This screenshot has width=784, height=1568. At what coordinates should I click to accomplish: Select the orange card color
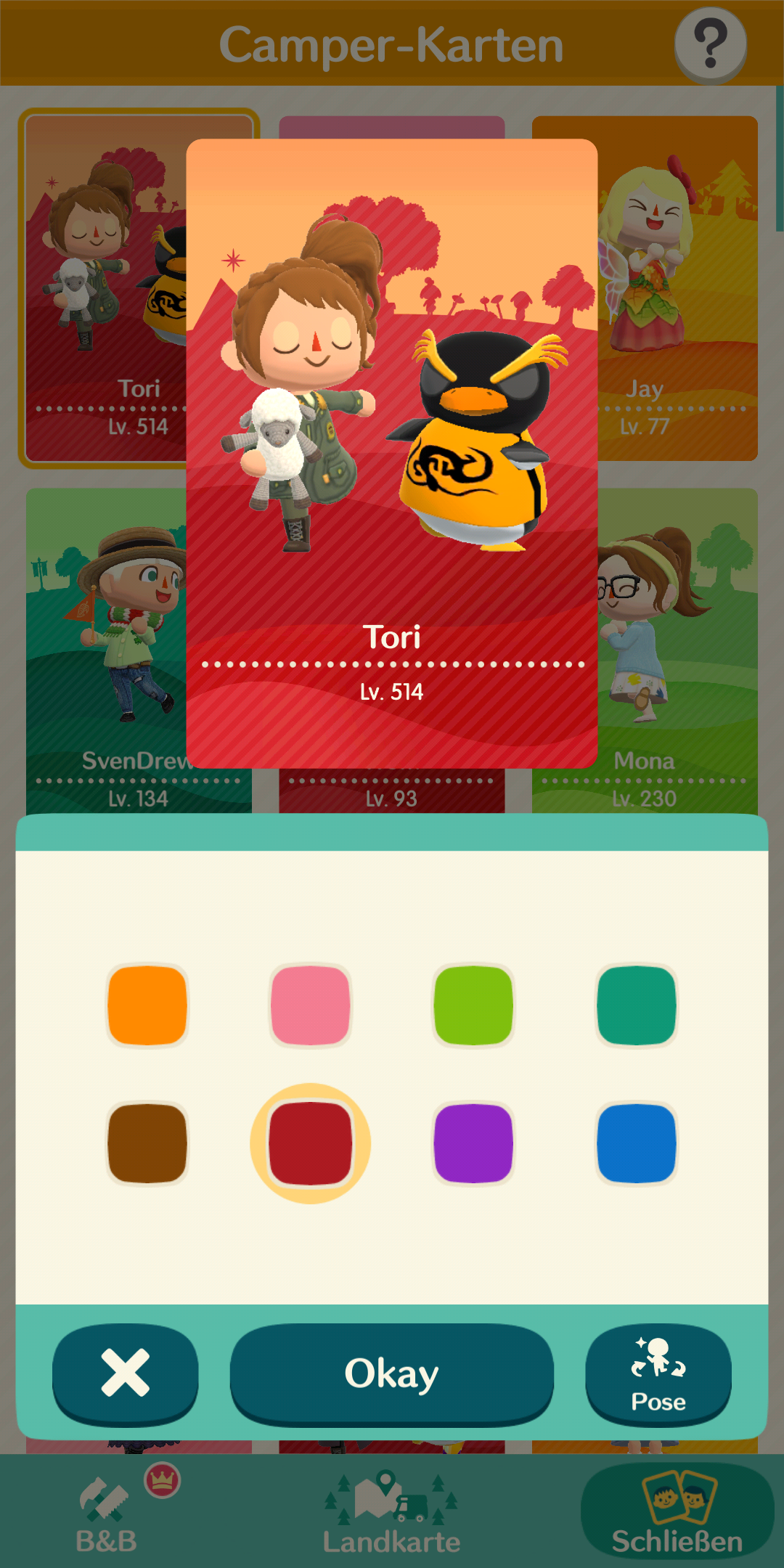(x=147, y=1005)
